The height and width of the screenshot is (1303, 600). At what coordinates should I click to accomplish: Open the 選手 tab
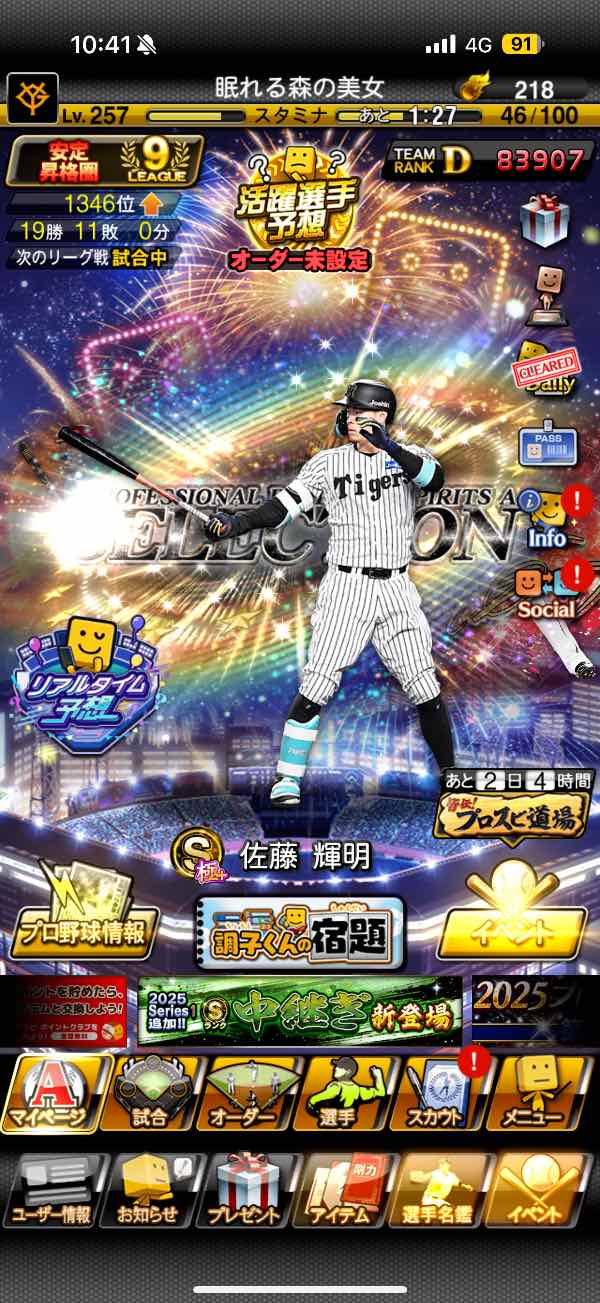(345, 1092)
